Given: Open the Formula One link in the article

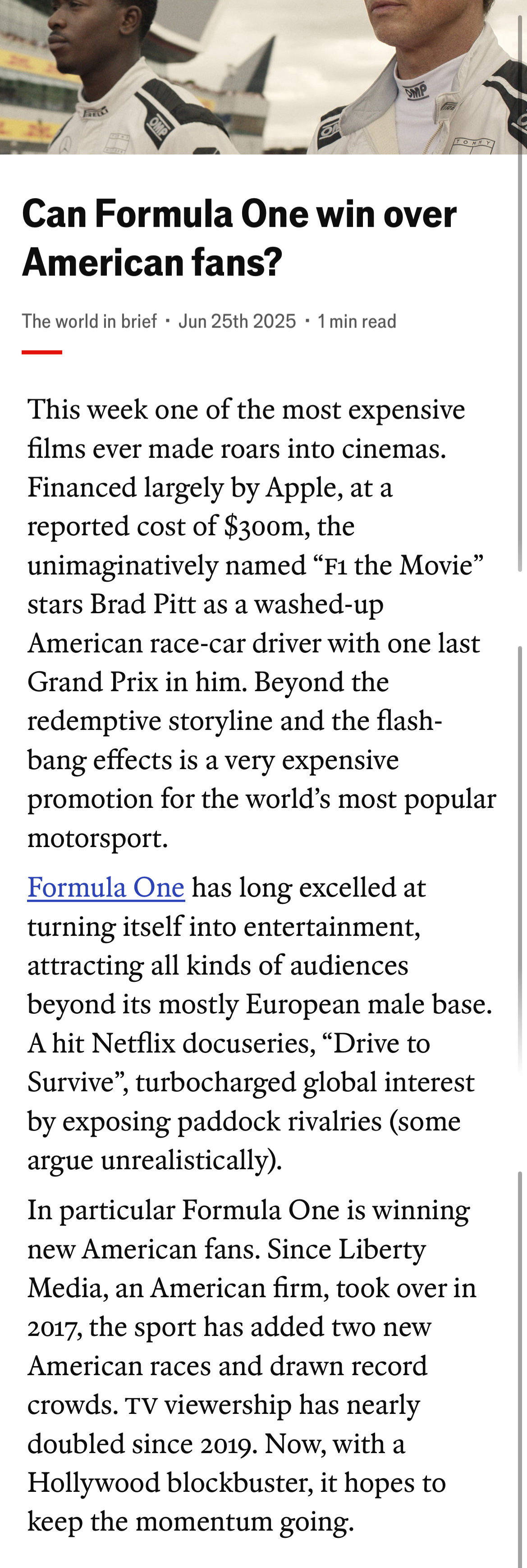Looking at the screenshot, I should [x=106, y=888].
